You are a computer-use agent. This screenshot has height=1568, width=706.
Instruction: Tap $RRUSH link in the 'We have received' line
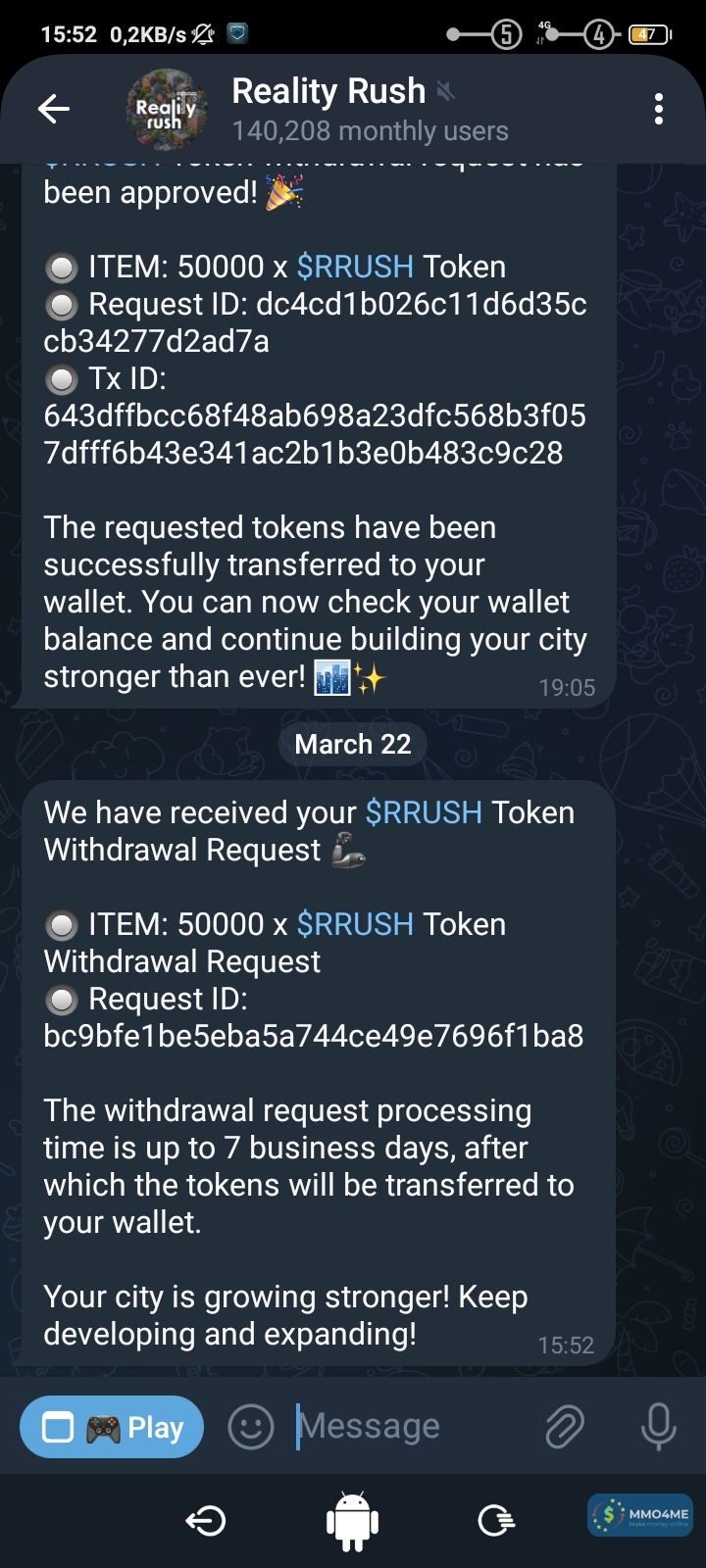[x=423, y=812]
